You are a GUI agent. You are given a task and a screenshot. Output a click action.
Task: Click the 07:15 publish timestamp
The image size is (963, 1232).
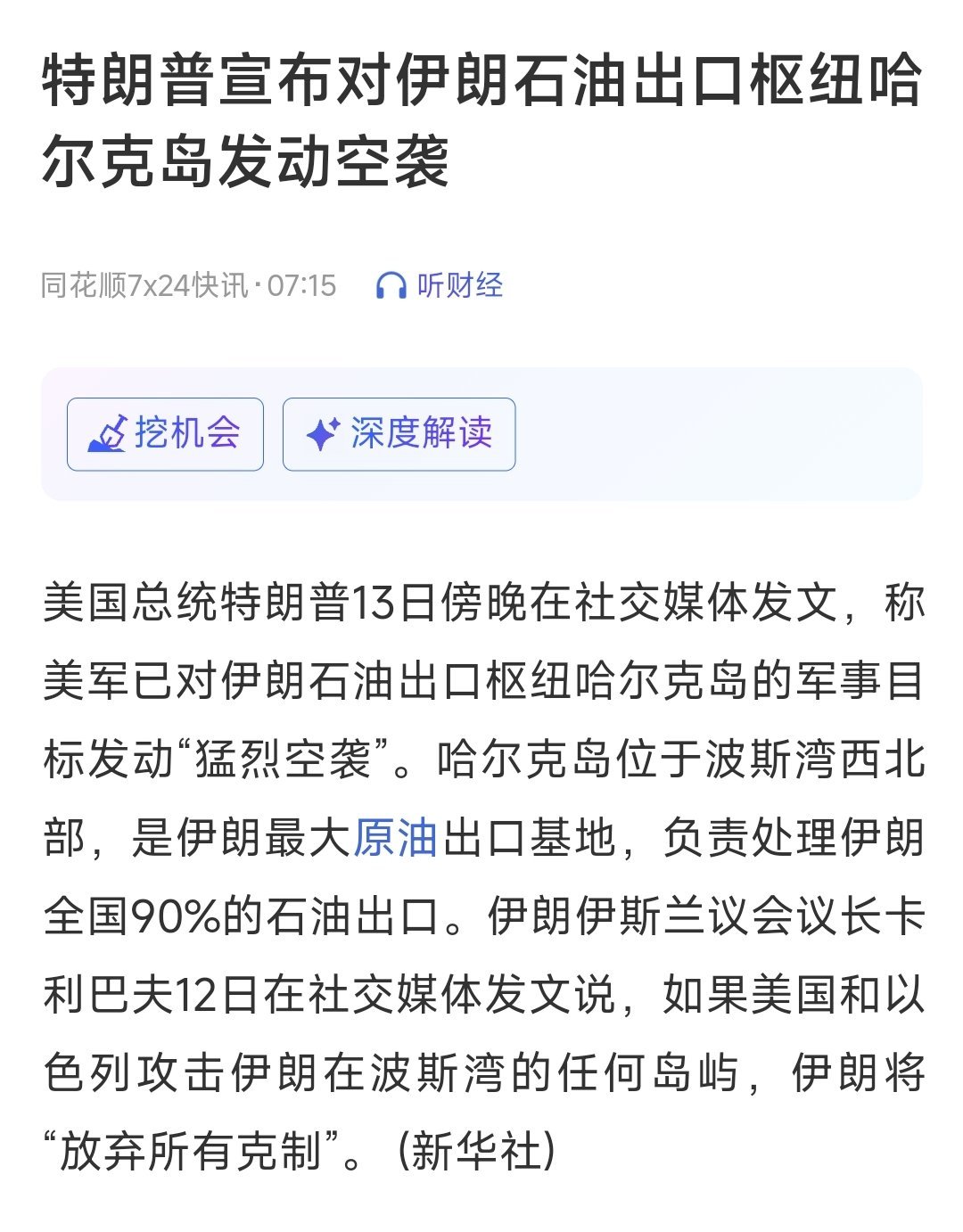[301, 283]
